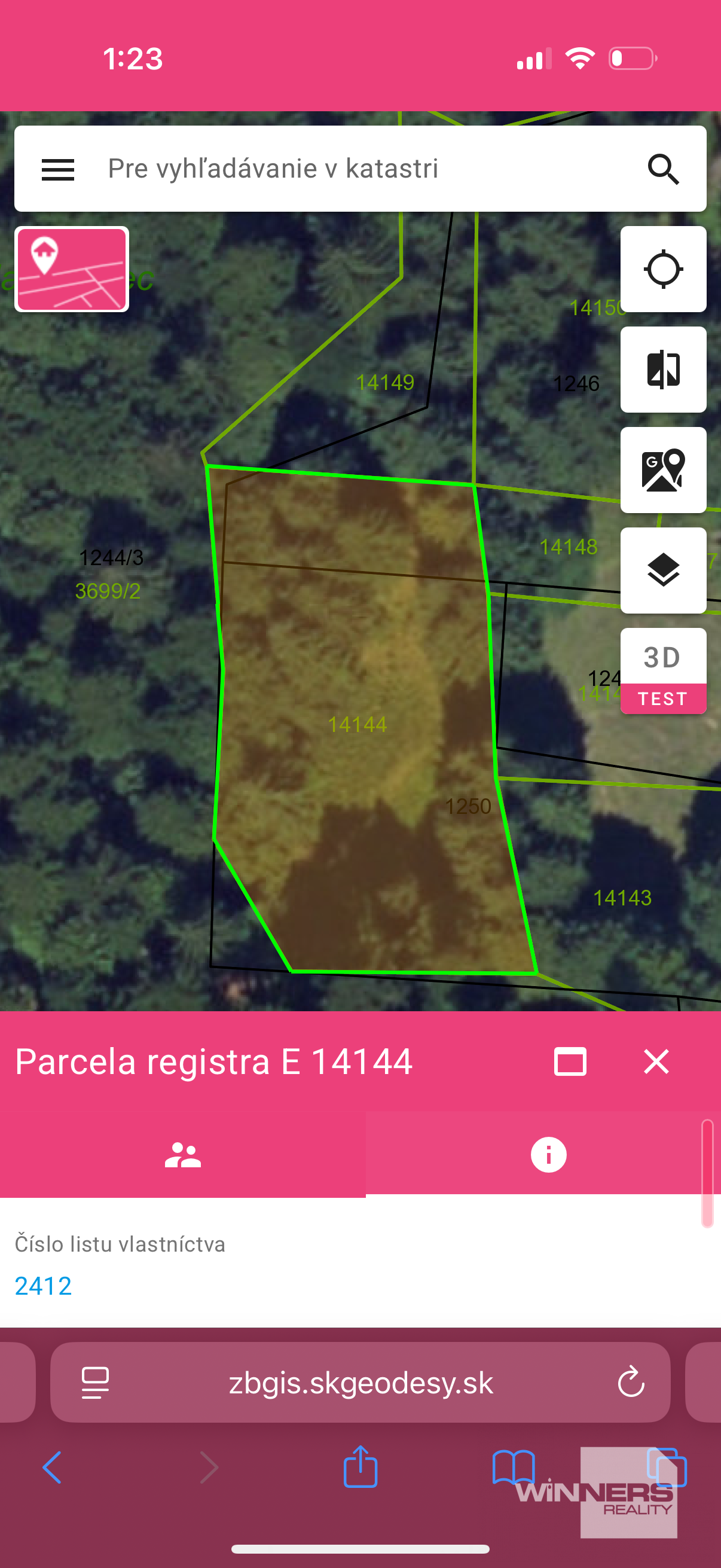Open the hamburger menu

click(58, 169)
